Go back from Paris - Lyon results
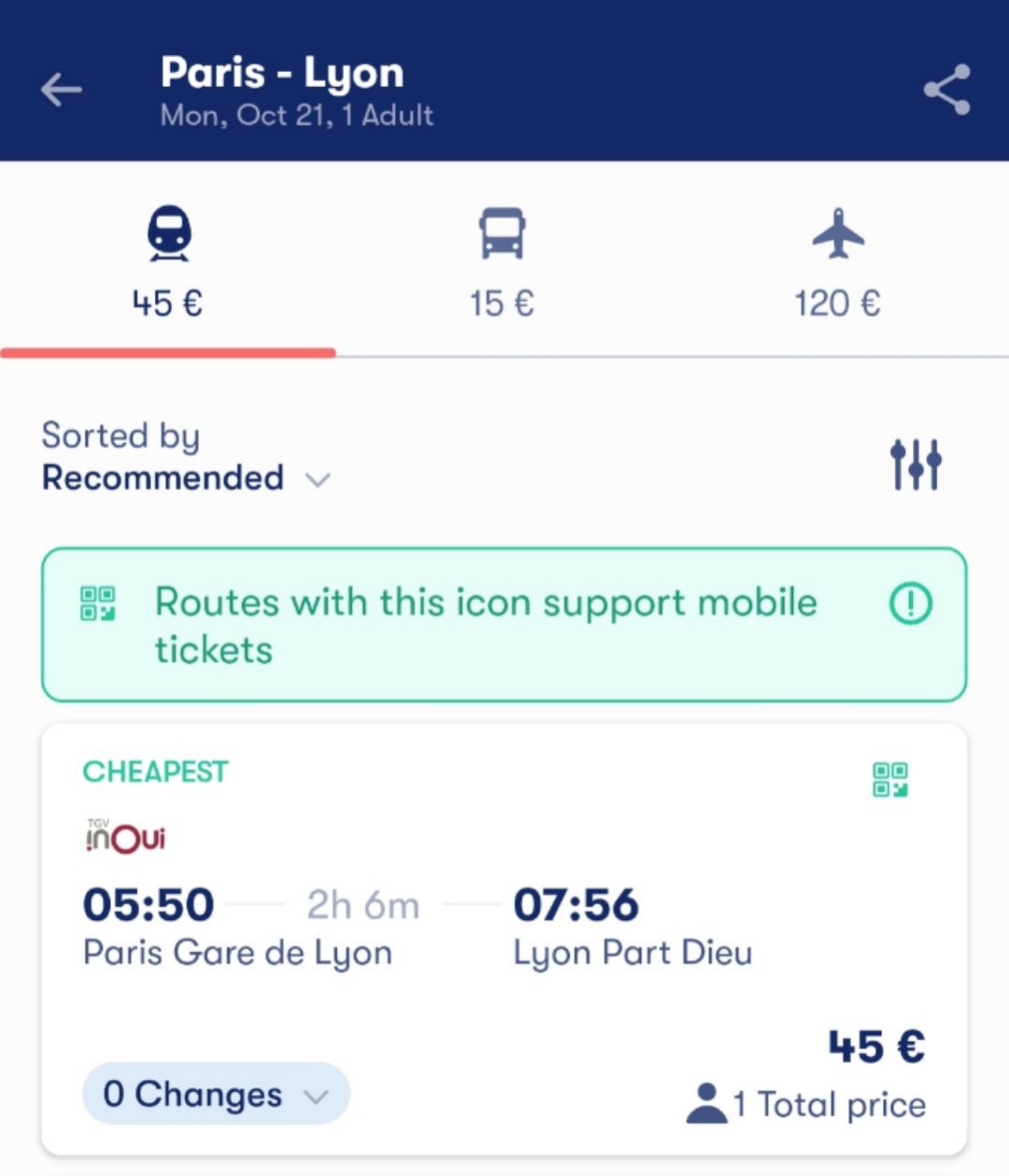The height and width of the screenshot is (1176, 1009). pyautogui.click(x=62, y=90)
